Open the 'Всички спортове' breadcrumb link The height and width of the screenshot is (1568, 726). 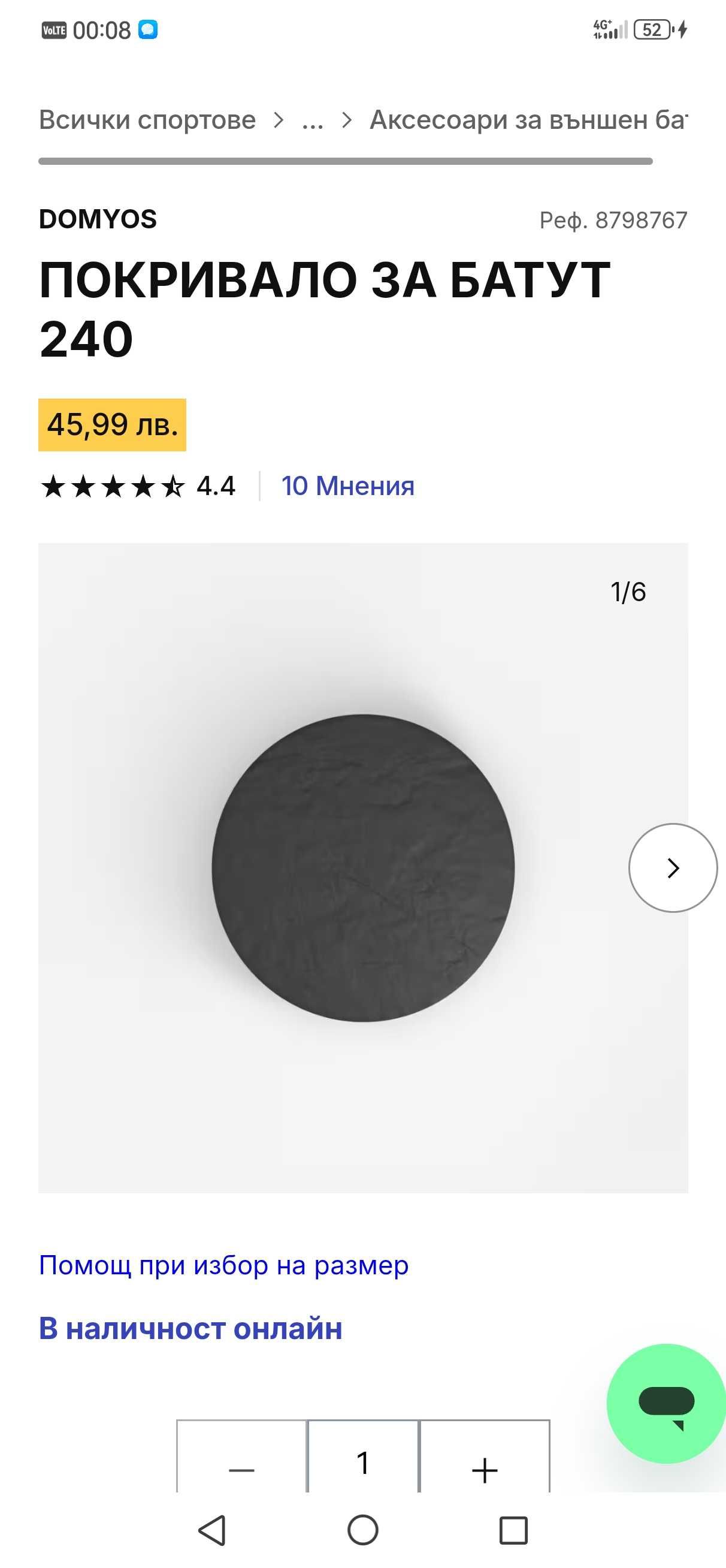(147, 120)
